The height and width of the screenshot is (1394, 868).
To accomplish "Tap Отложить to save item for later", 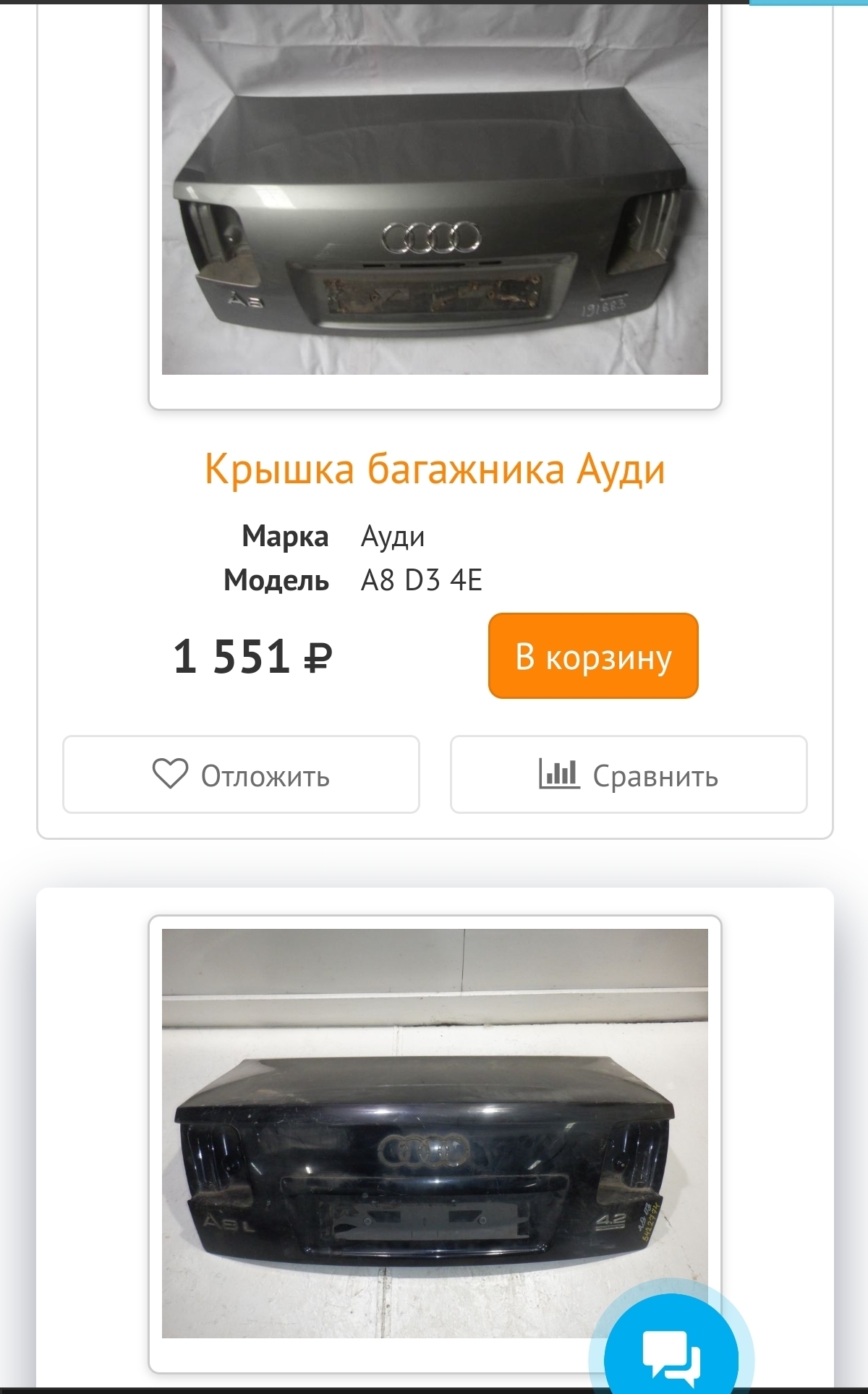I will pos(241,775).
